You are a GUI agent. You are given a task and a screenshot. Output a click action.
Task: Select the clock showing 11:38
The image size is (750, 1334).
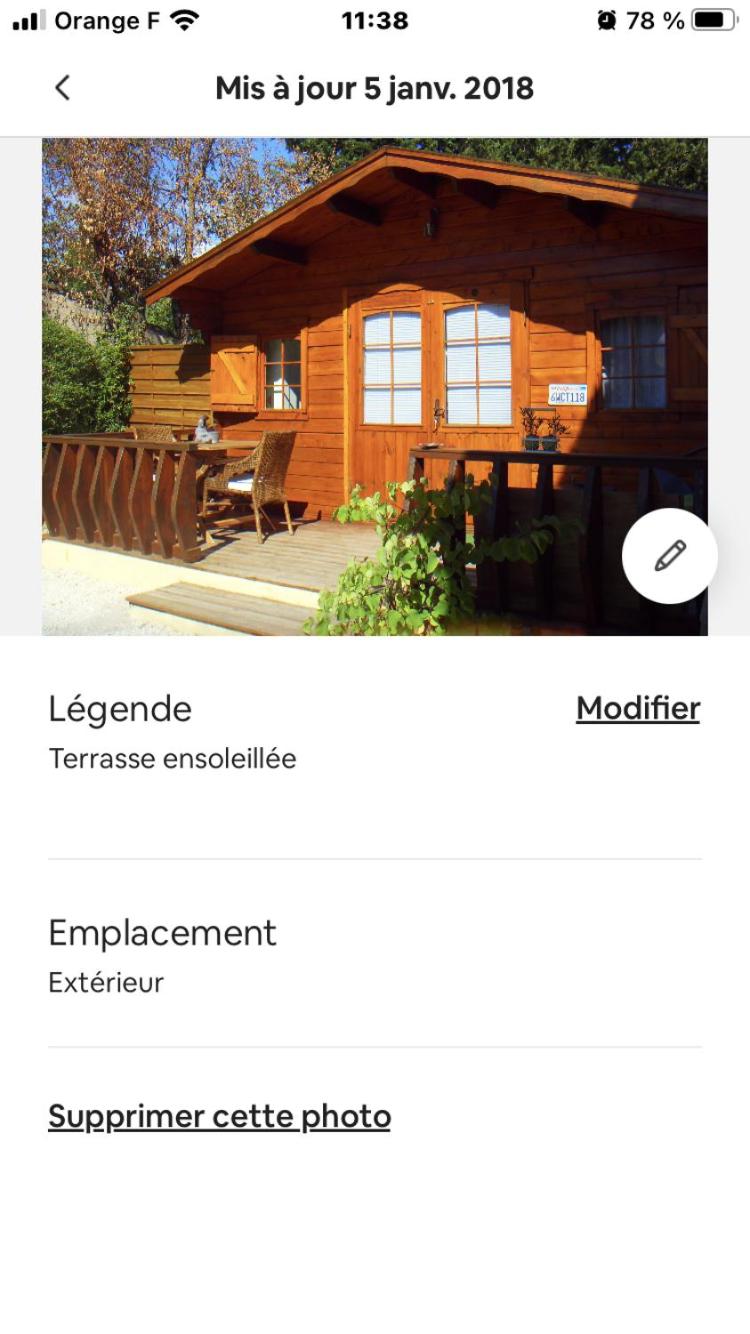[375, 20]
